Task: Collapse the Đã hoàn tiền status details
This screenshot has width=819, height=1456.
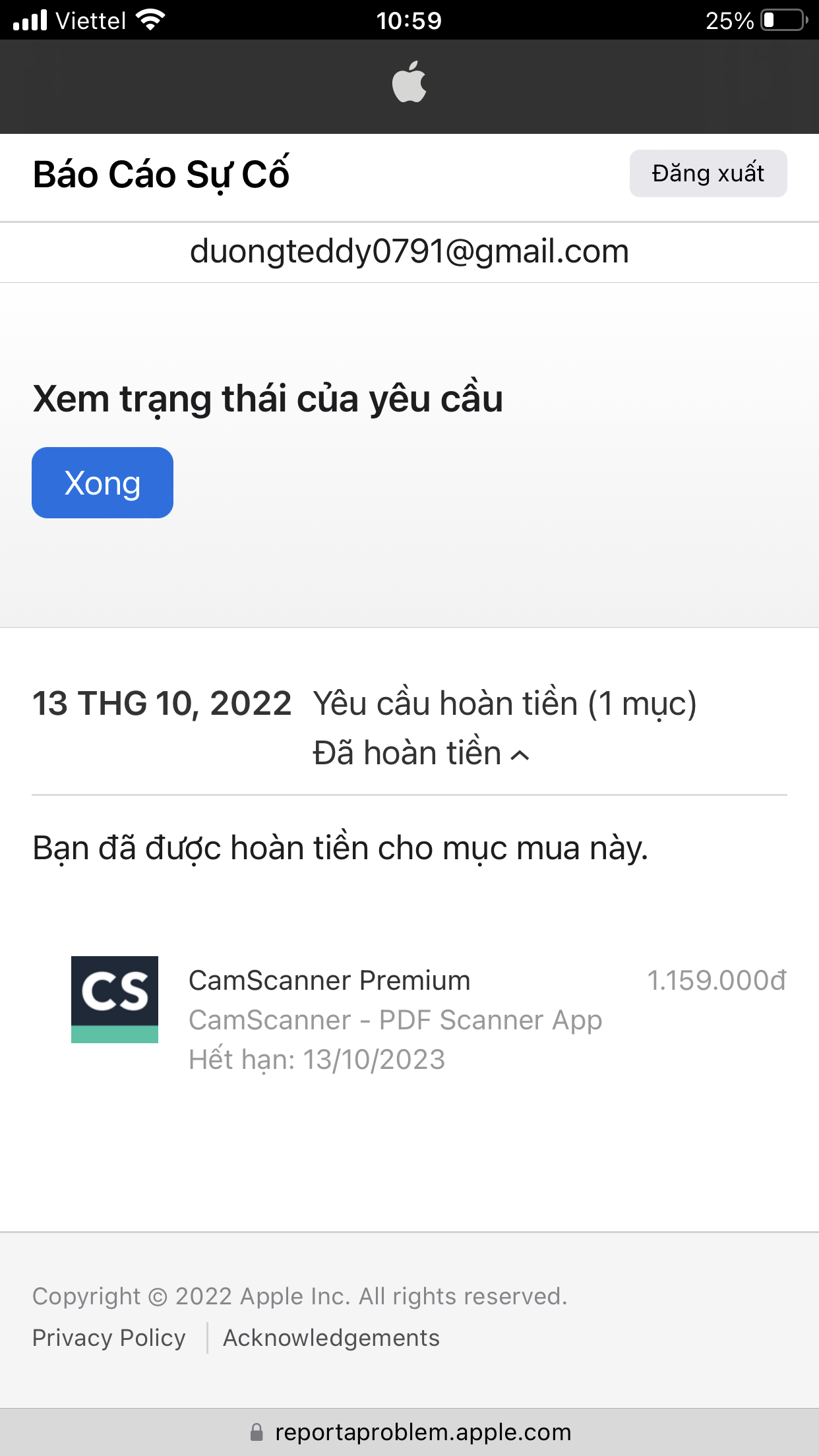Action: click(x=421, y=753)
